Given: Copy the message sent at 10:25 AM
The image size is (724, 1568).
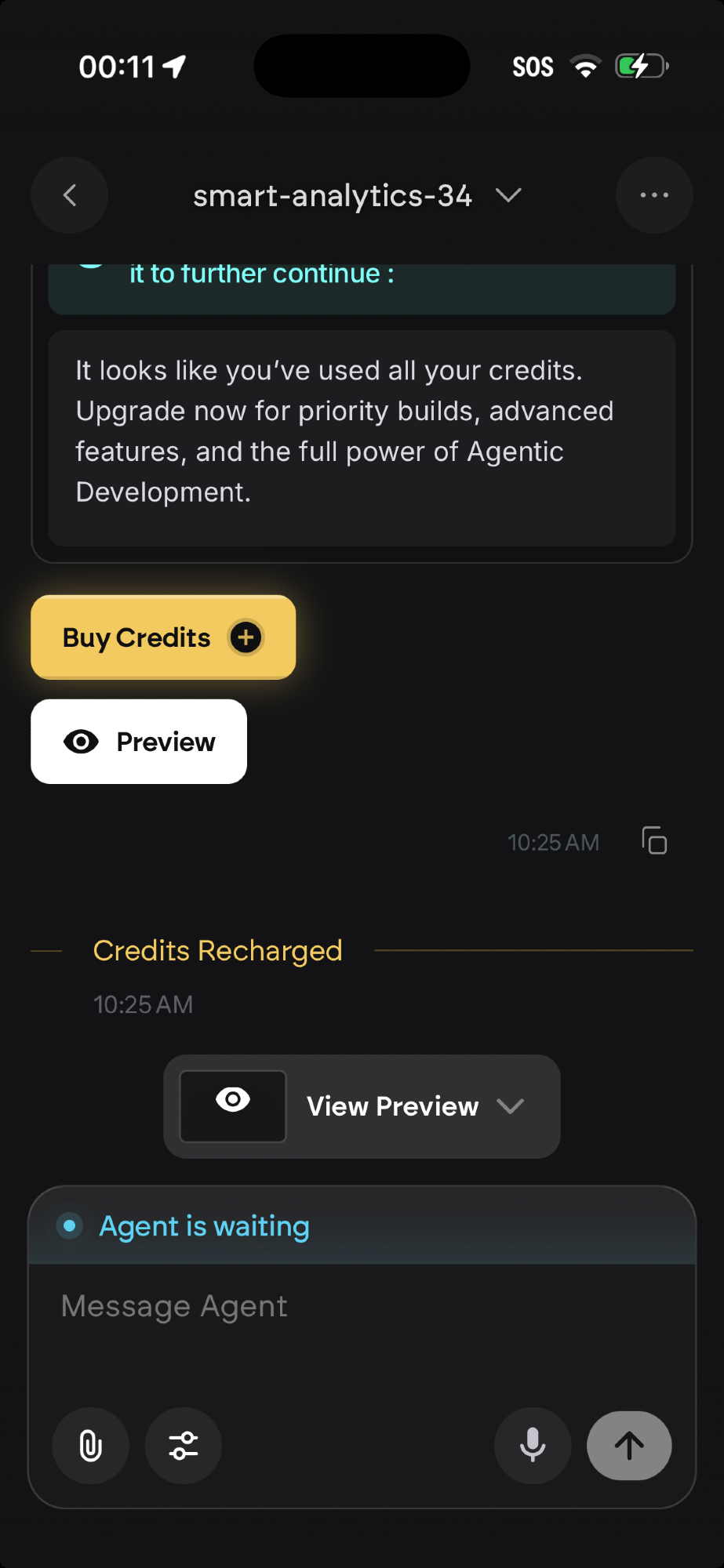Looking at the screenshot, I should pyautogui.click(x=654, y=841).
